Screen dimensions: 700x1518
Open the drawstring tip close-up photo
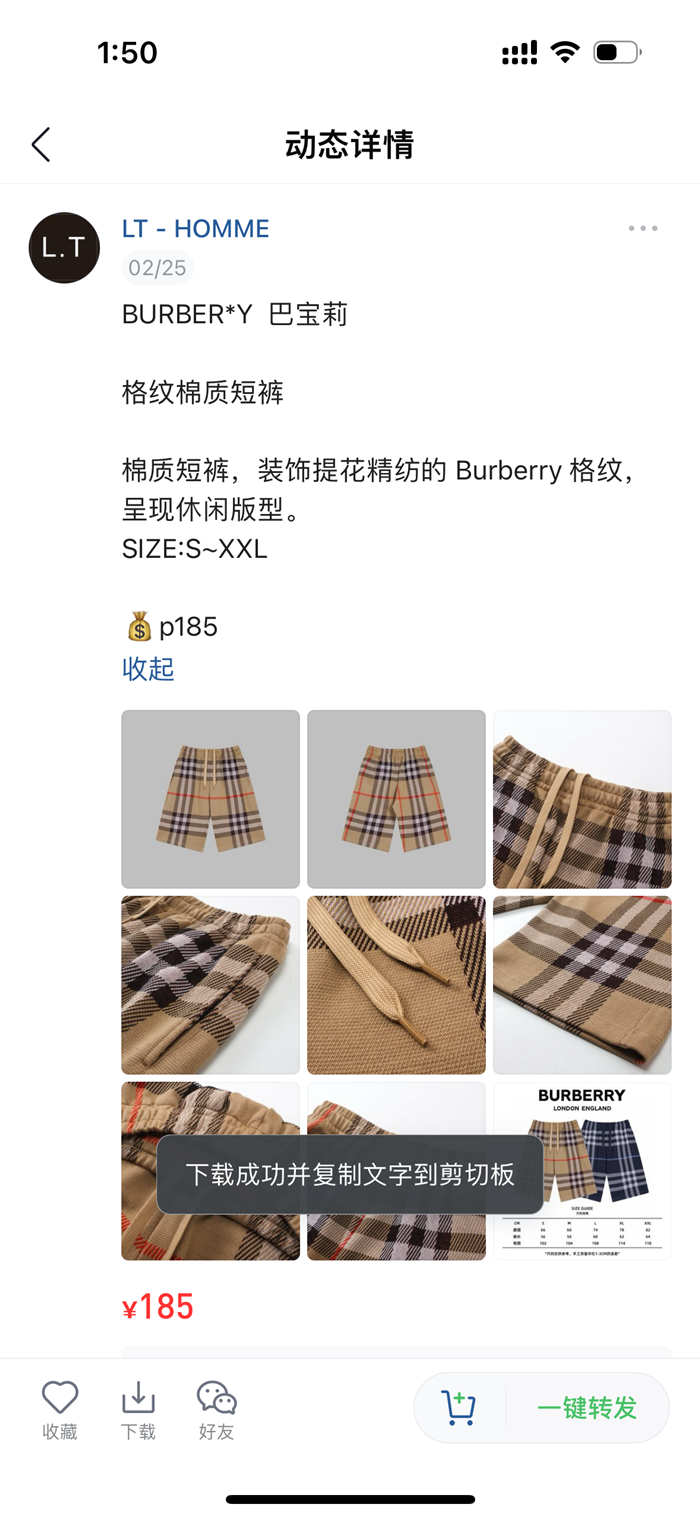(396, 985)
